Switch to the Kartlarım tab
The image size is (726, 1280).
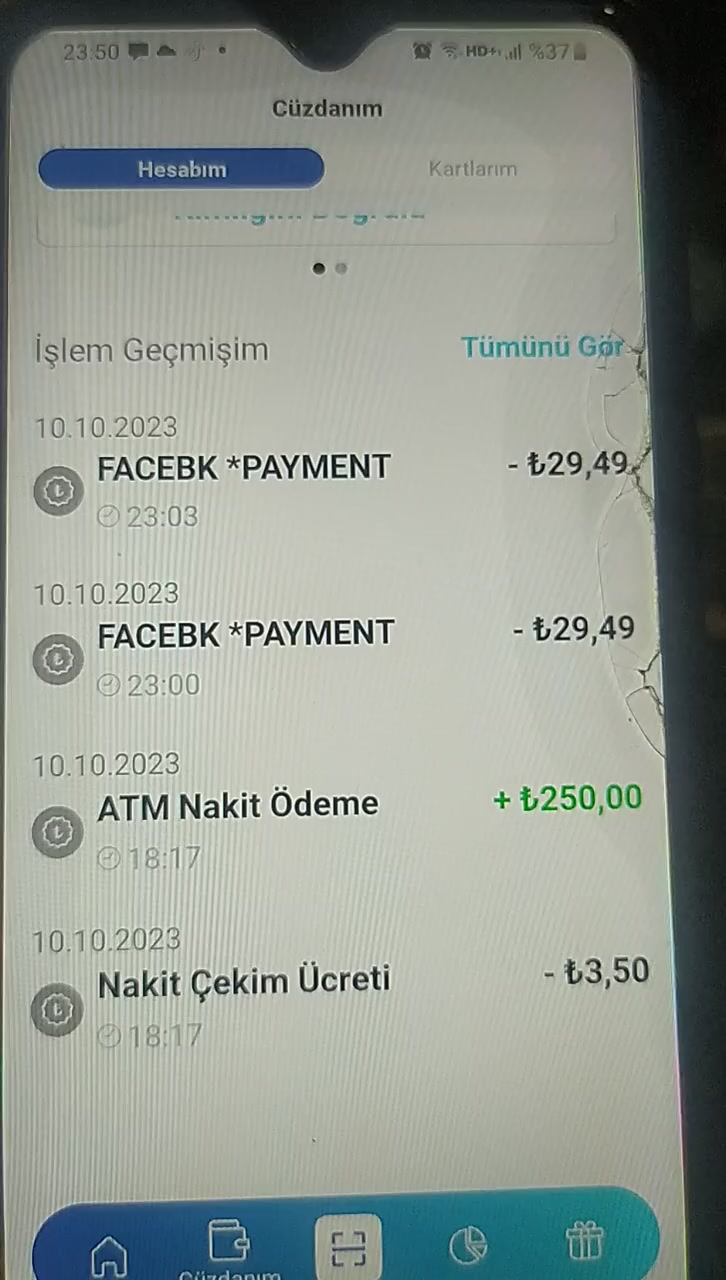pyautogui.click(x=472, y=169)
